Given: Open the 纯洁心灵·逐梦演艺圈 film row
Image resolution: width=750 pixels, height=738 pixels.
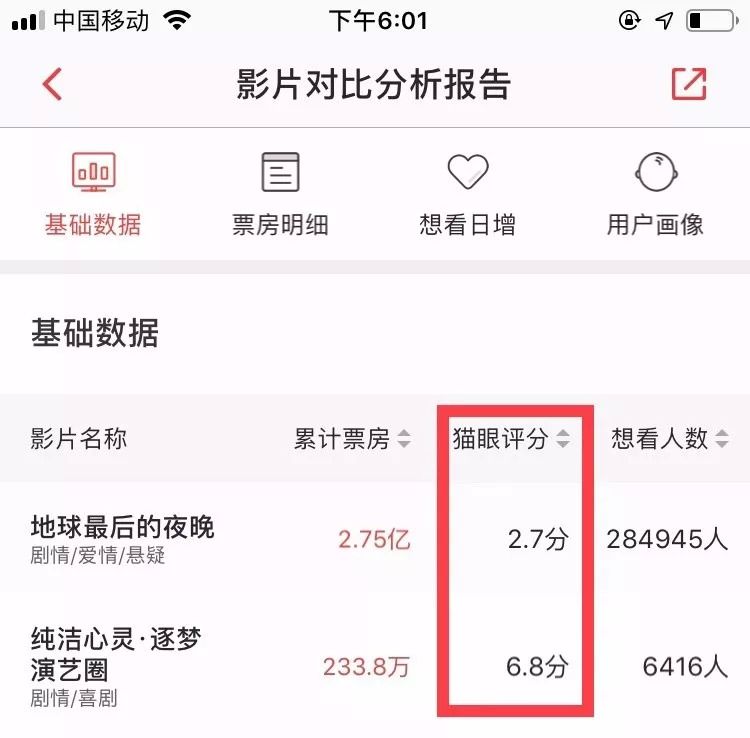Looking at the screenshot, I should pyautogui.click(x=375, y=667).
